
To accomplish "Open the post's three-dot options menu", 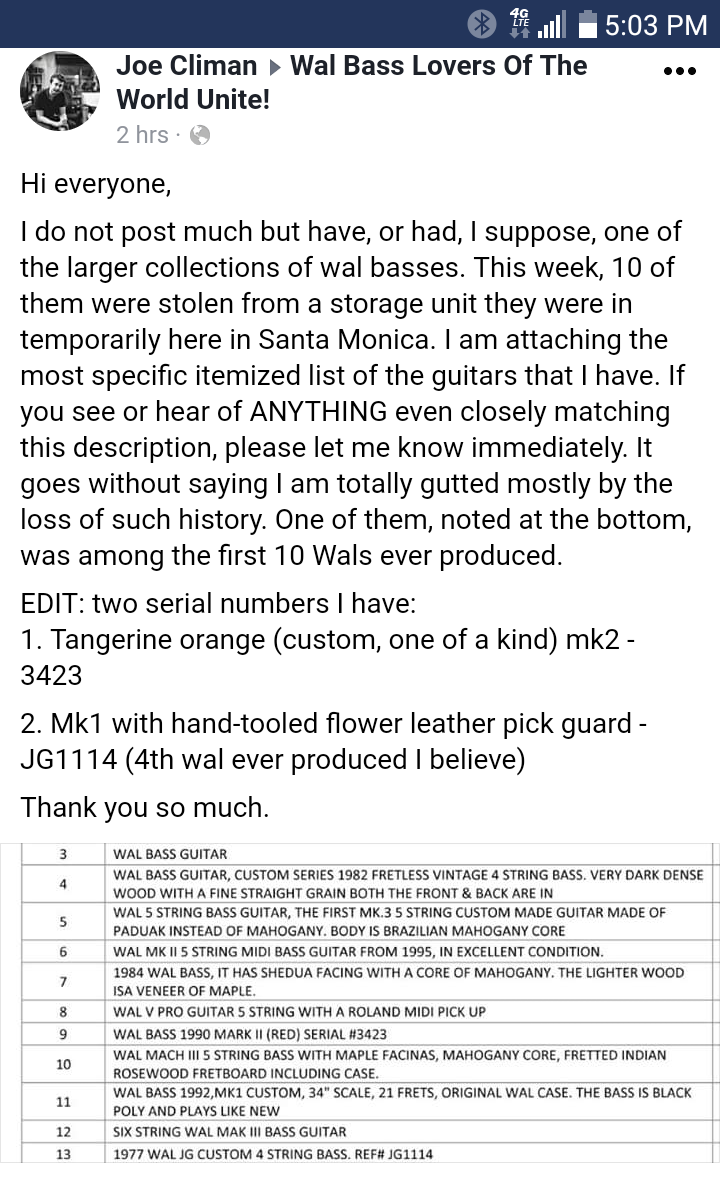I will (680, 71).
